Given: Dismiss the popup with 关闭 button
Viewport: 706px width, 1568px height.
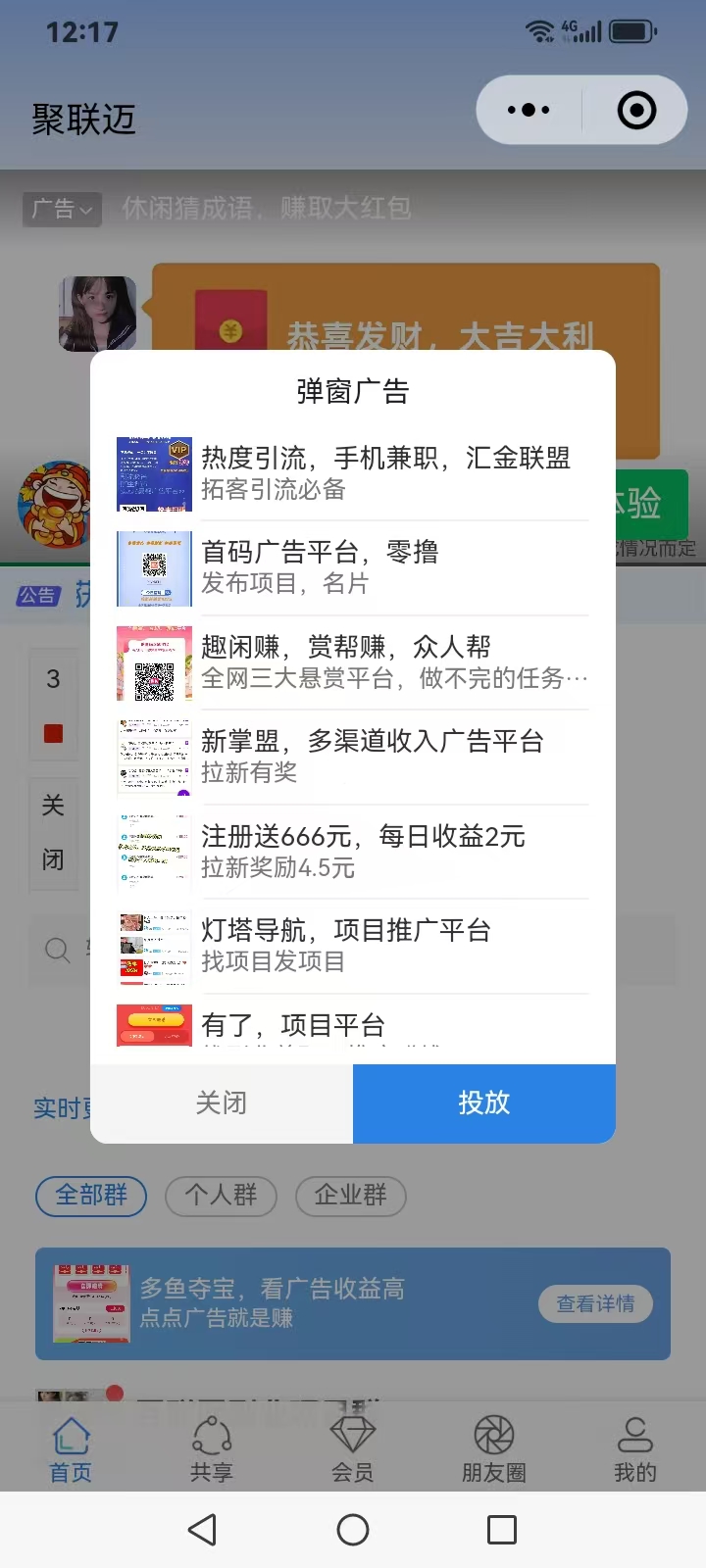Looking at the screenshot, I should 222,1103.
